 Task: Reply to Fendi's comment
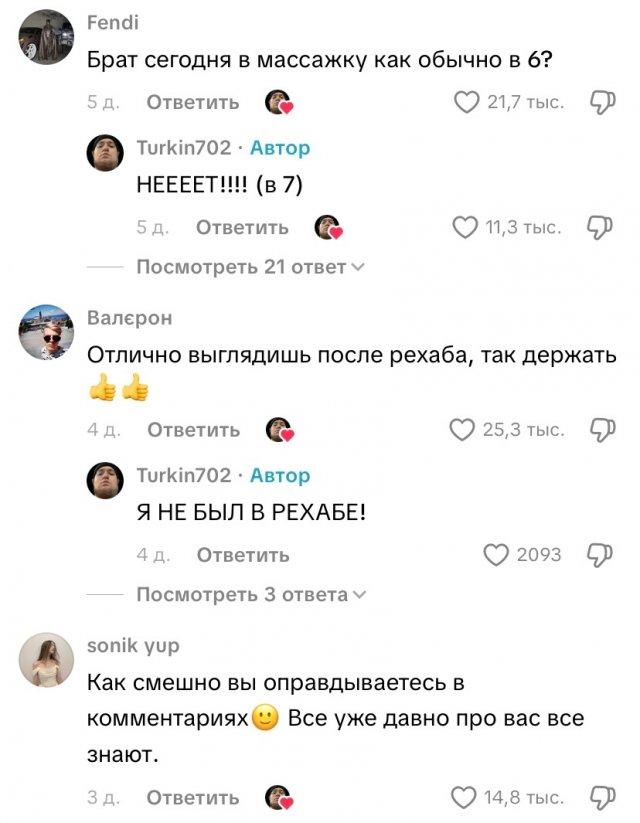(193, 102)
